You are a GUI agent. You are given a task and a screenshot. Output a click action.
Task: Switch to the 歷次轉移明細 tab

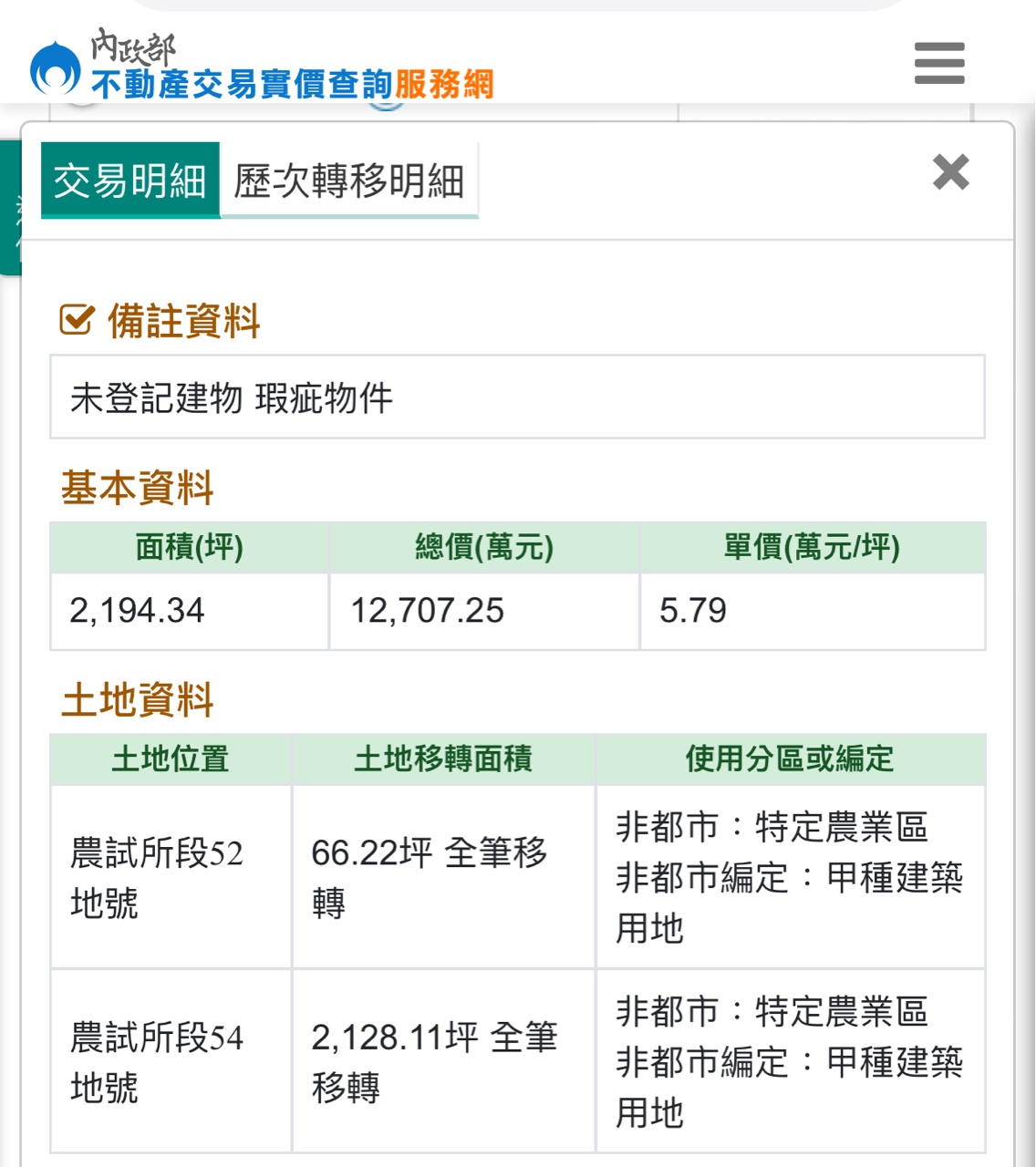pos(349,181)
